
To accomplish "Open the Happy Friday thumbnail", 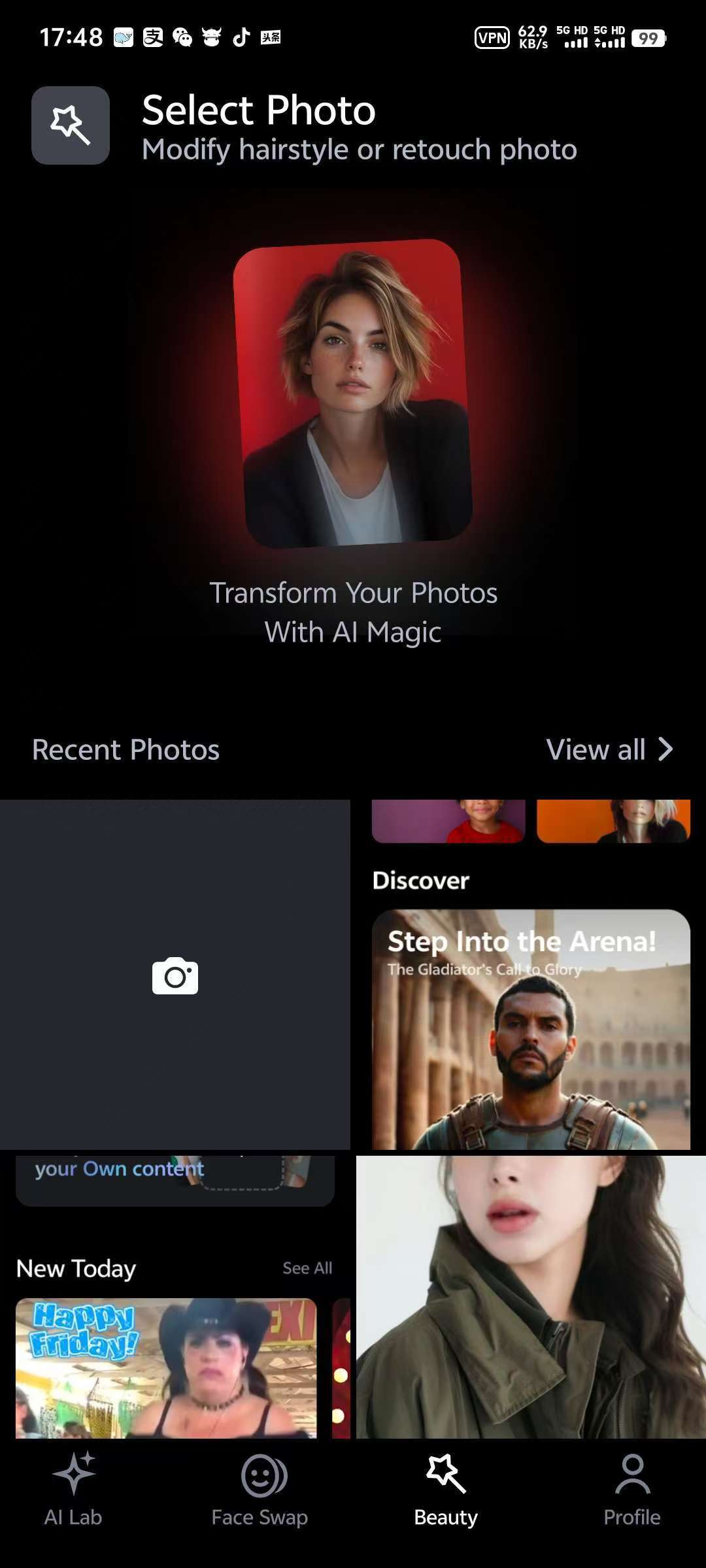I will pyautogui.click(x=166, y=1368).
